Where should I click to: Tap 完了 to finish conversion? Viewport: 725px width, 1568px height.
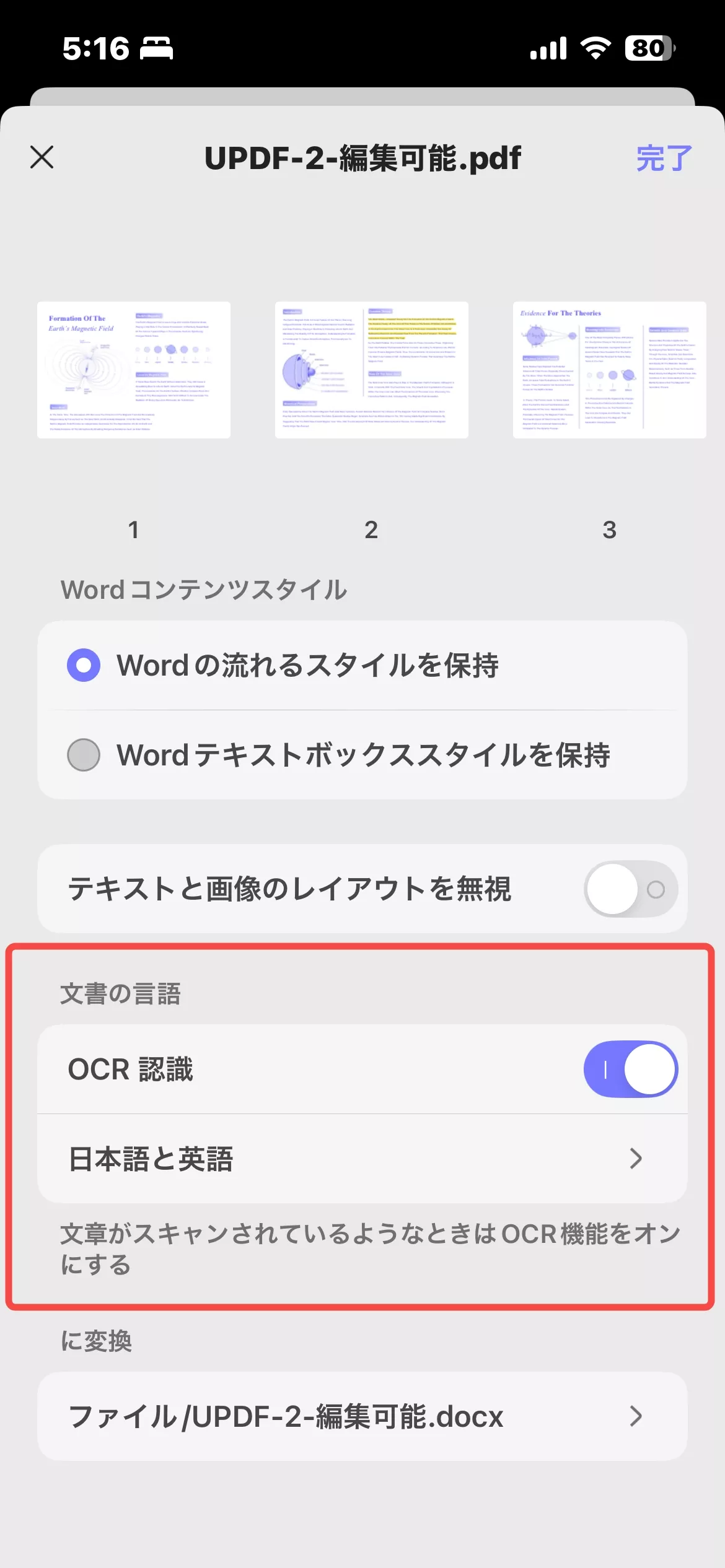664,159
